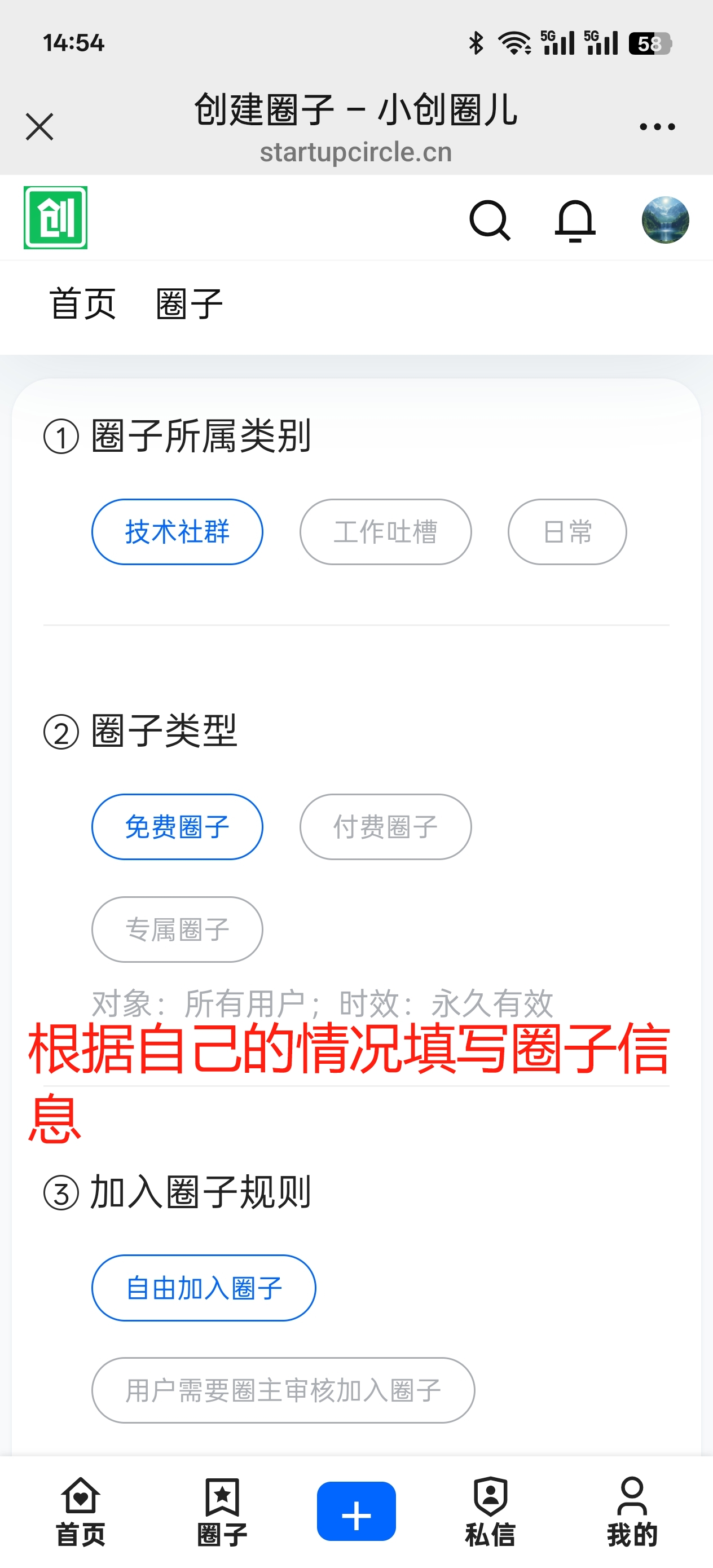Open the 小创圈儿 site logo icon
Image resolution: width=713 pixels, height=1568 pixels.
point(55,219)
